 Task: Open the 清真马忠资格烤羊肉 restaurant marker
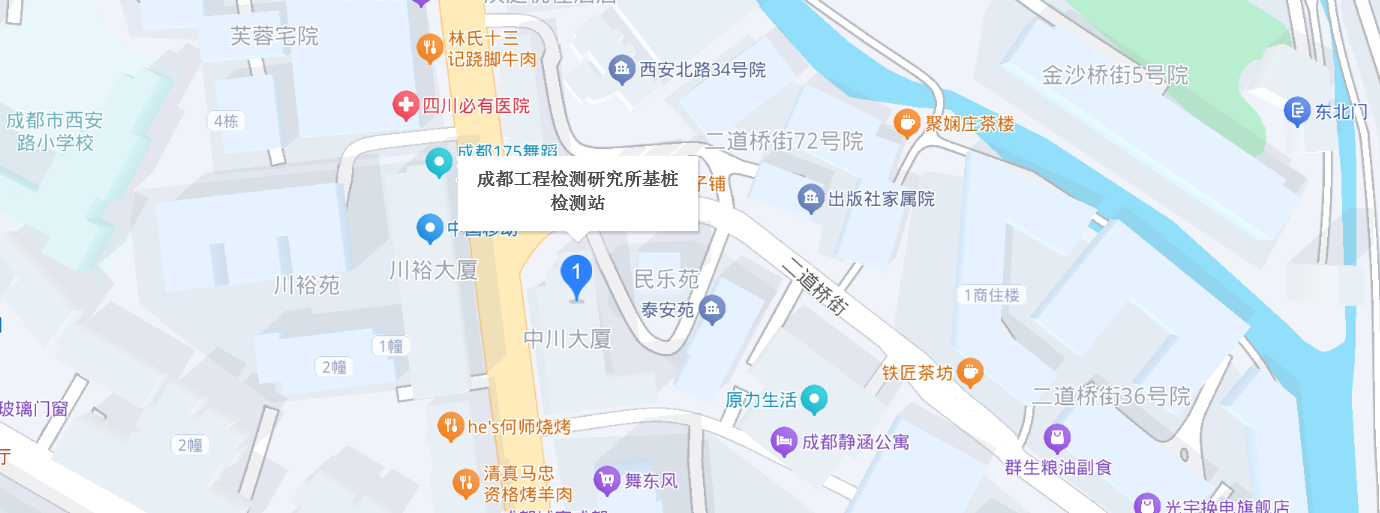[x=465, y=484]
